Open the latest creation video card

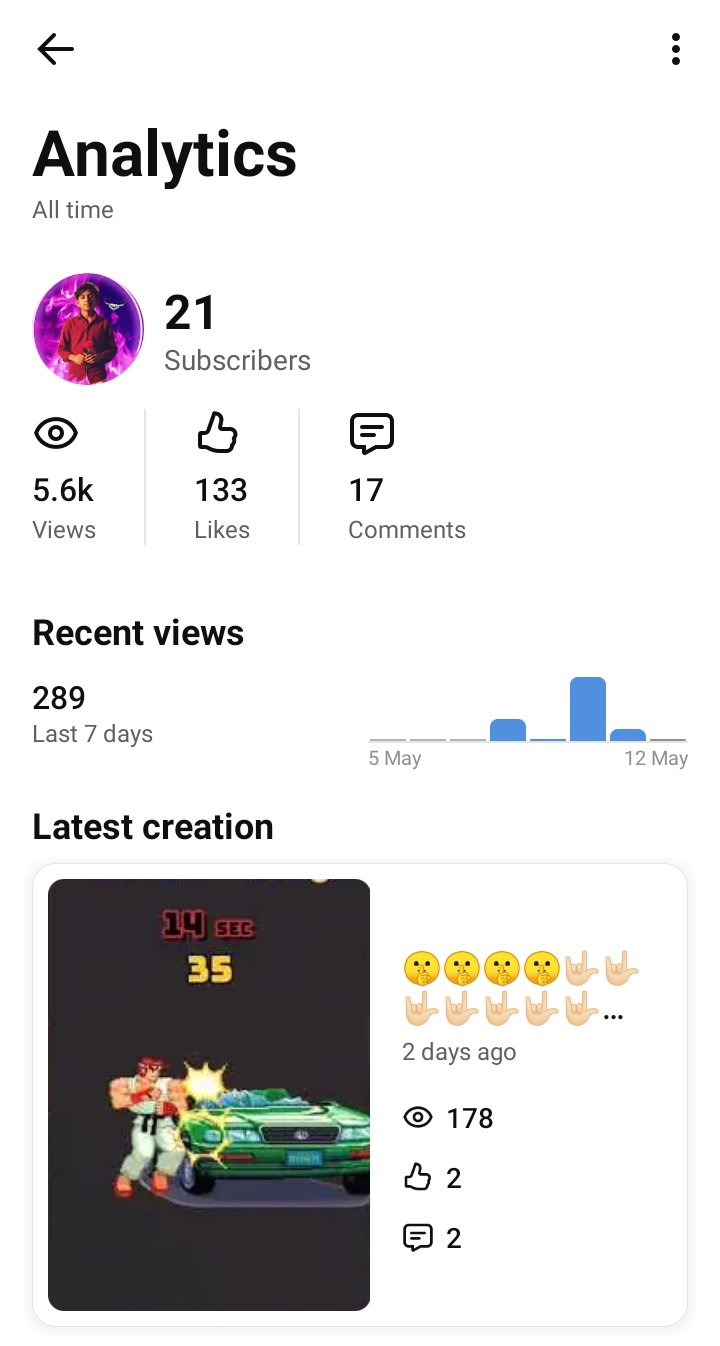click(360, 1094)
